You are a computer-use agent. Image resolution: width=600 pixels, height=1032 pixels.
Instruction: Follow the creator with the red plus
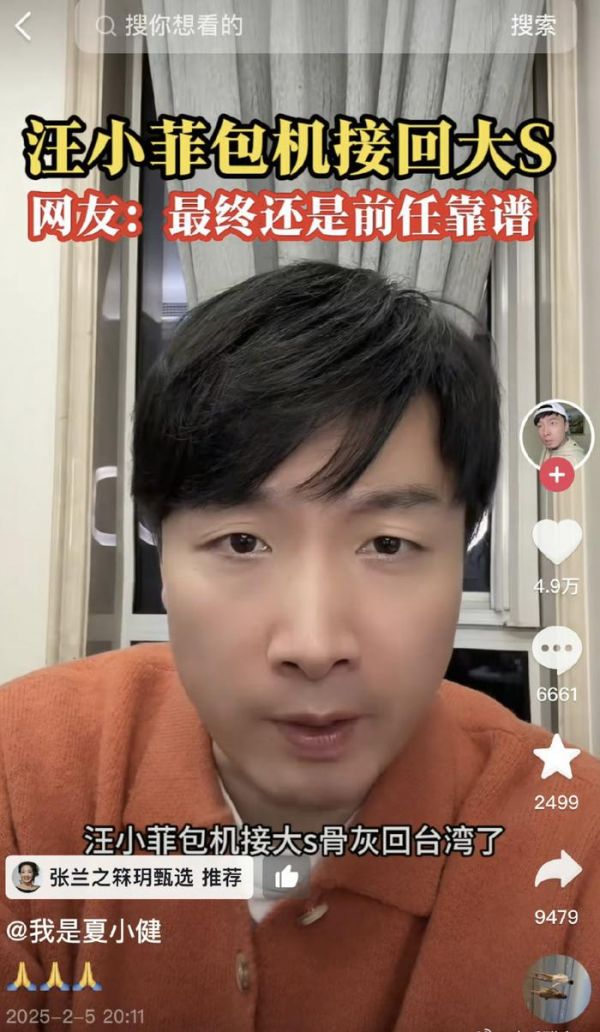pyautogui.click(x=557, y=476)
